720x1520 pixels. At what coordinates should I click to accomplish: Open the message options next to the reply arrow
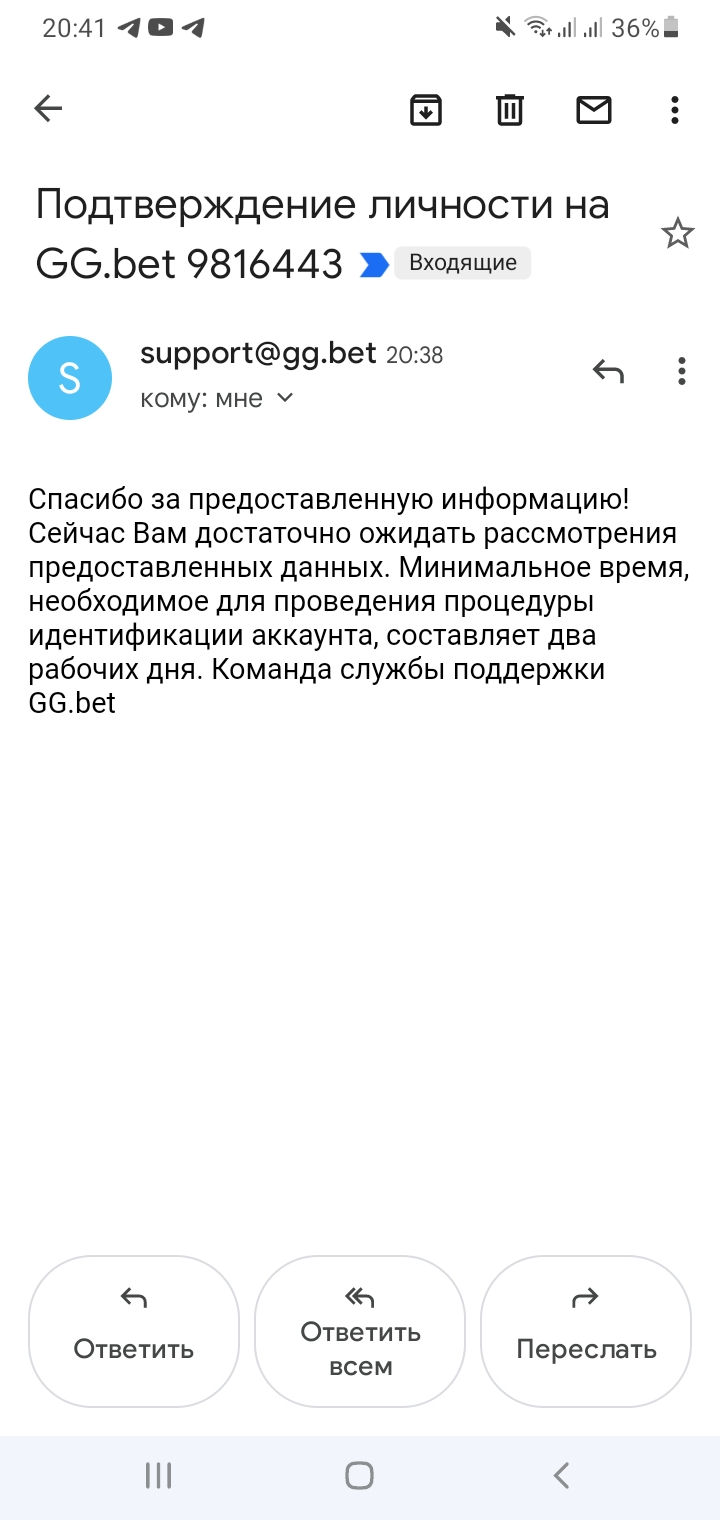tap(682, 372)
